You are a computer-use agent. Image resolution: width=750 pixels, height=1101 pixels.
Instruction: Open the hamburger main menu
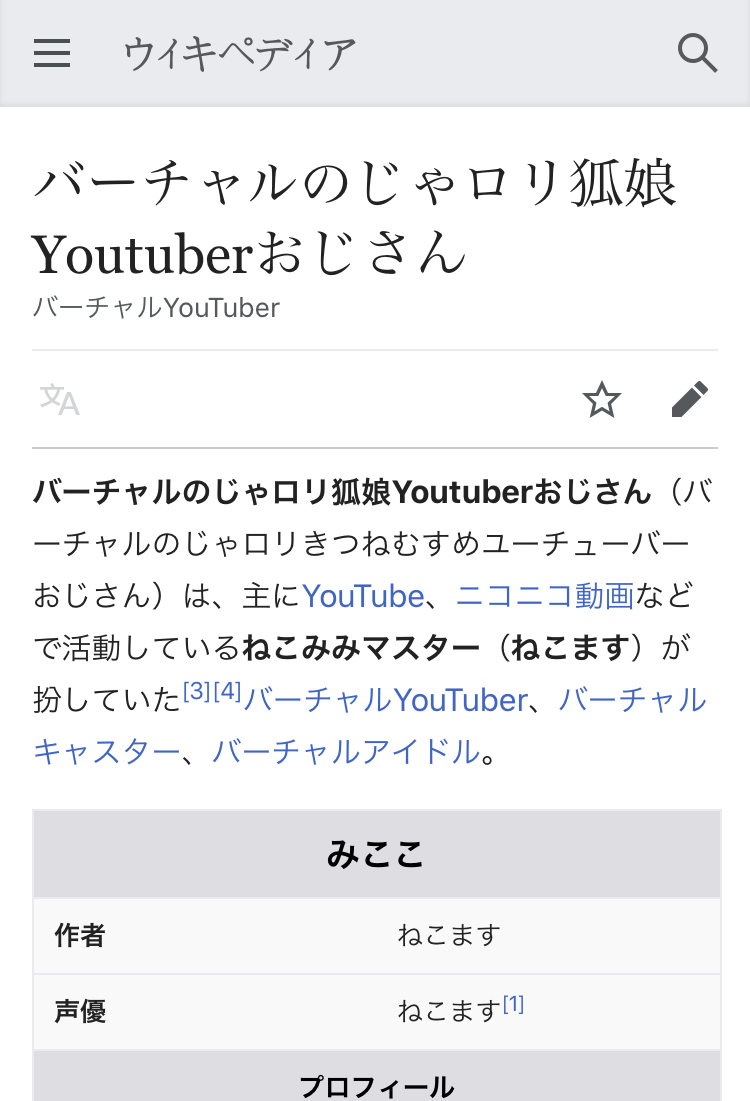coord(52,52)
